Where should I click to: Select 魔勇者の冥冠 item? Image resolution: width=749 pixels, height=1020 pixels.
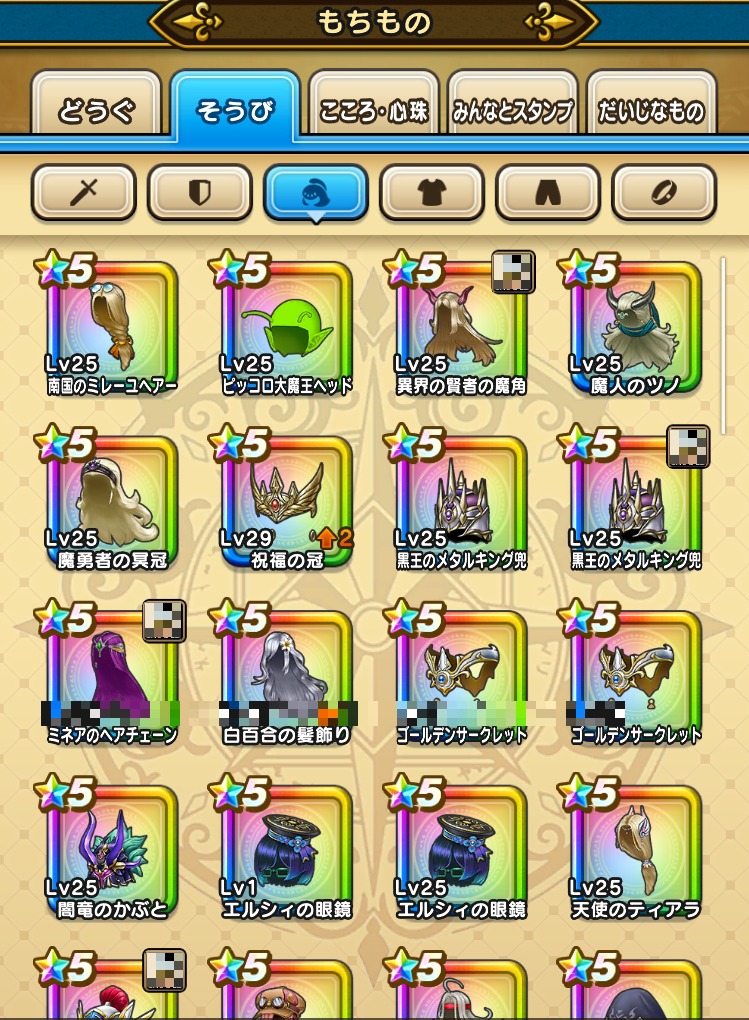(112, 502)
